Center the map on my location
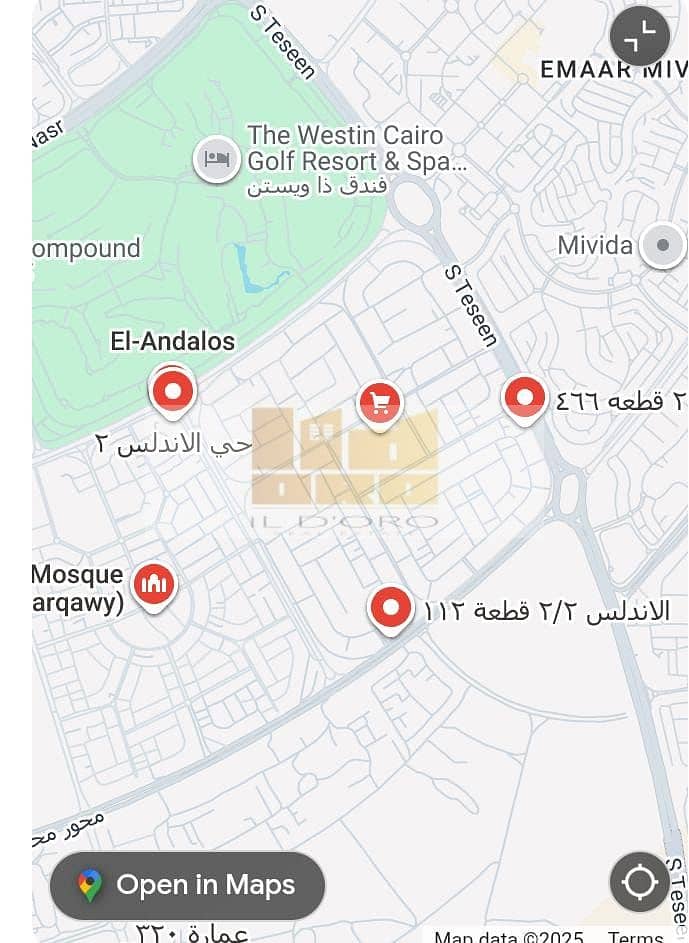Image resolution: width=689 pixels, height=943 pixels. click(639, 882)
